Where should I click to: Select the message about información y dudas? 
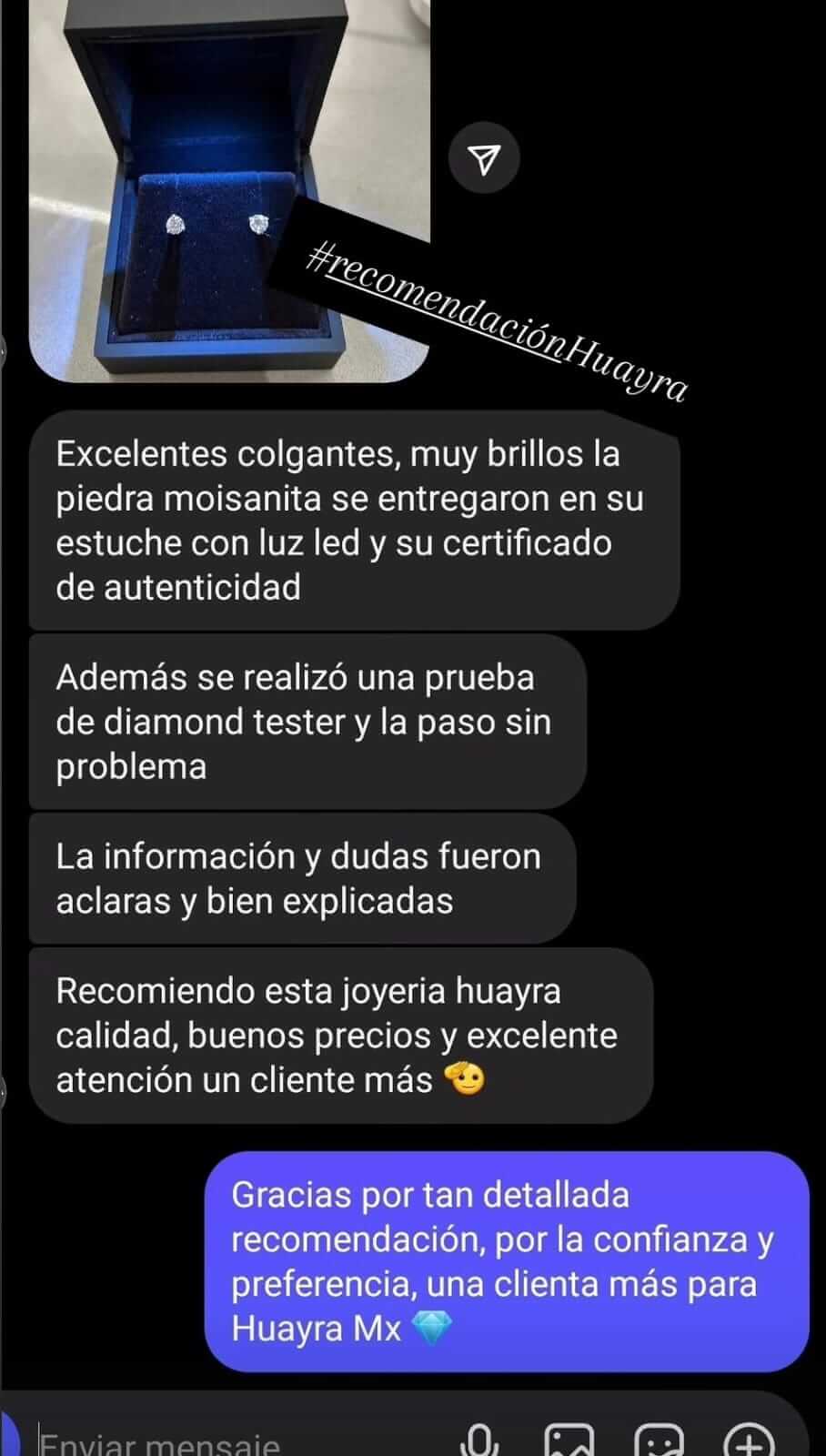point(298,876)
